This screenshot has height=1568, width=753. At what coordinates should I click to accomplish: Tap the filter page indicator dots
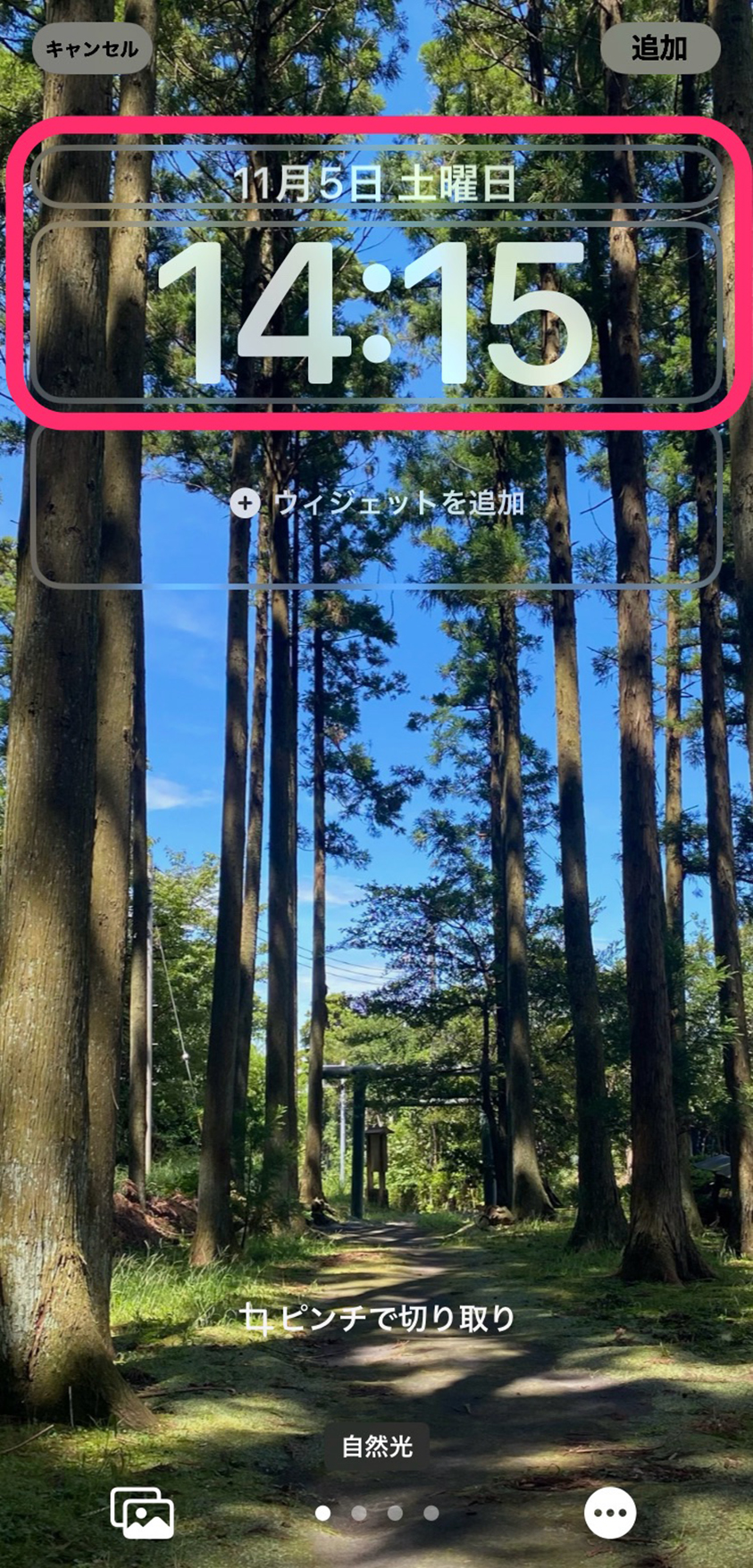377,1513
